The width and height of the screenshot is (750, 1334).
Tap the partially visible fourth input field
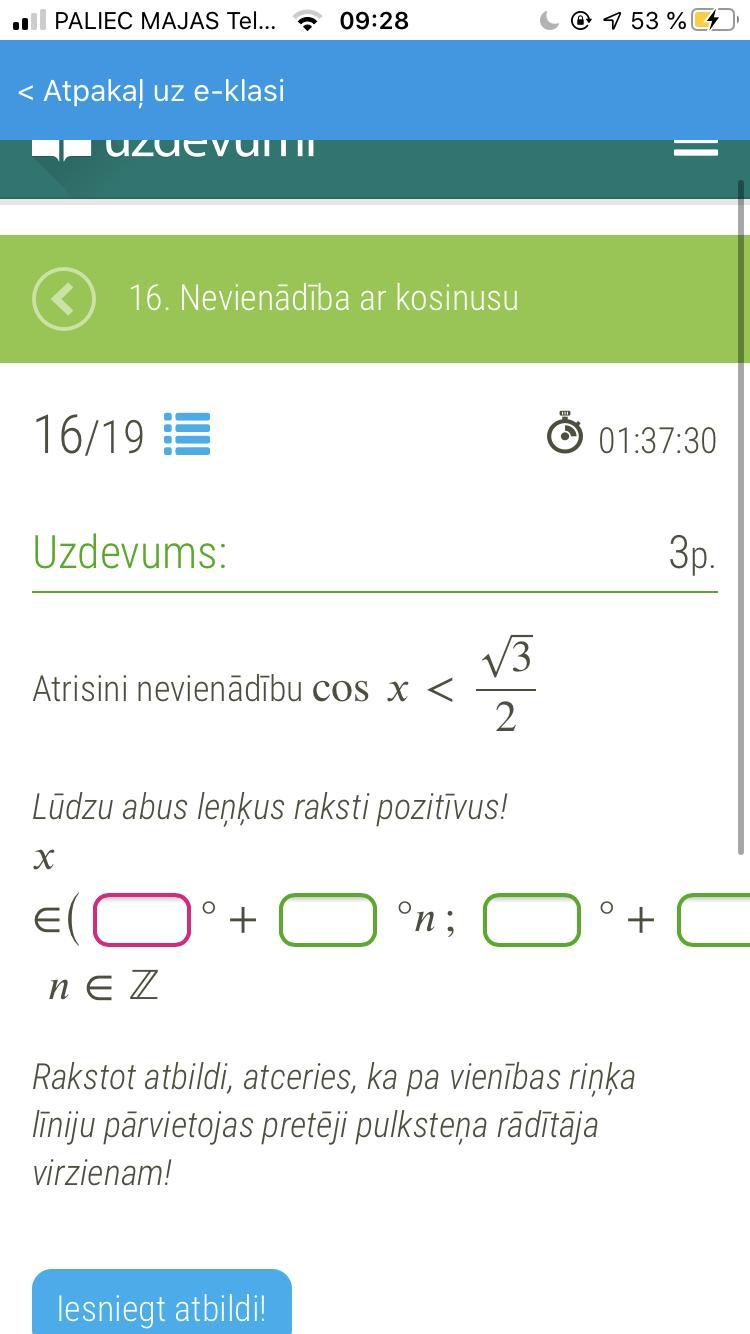coord(714,919)
